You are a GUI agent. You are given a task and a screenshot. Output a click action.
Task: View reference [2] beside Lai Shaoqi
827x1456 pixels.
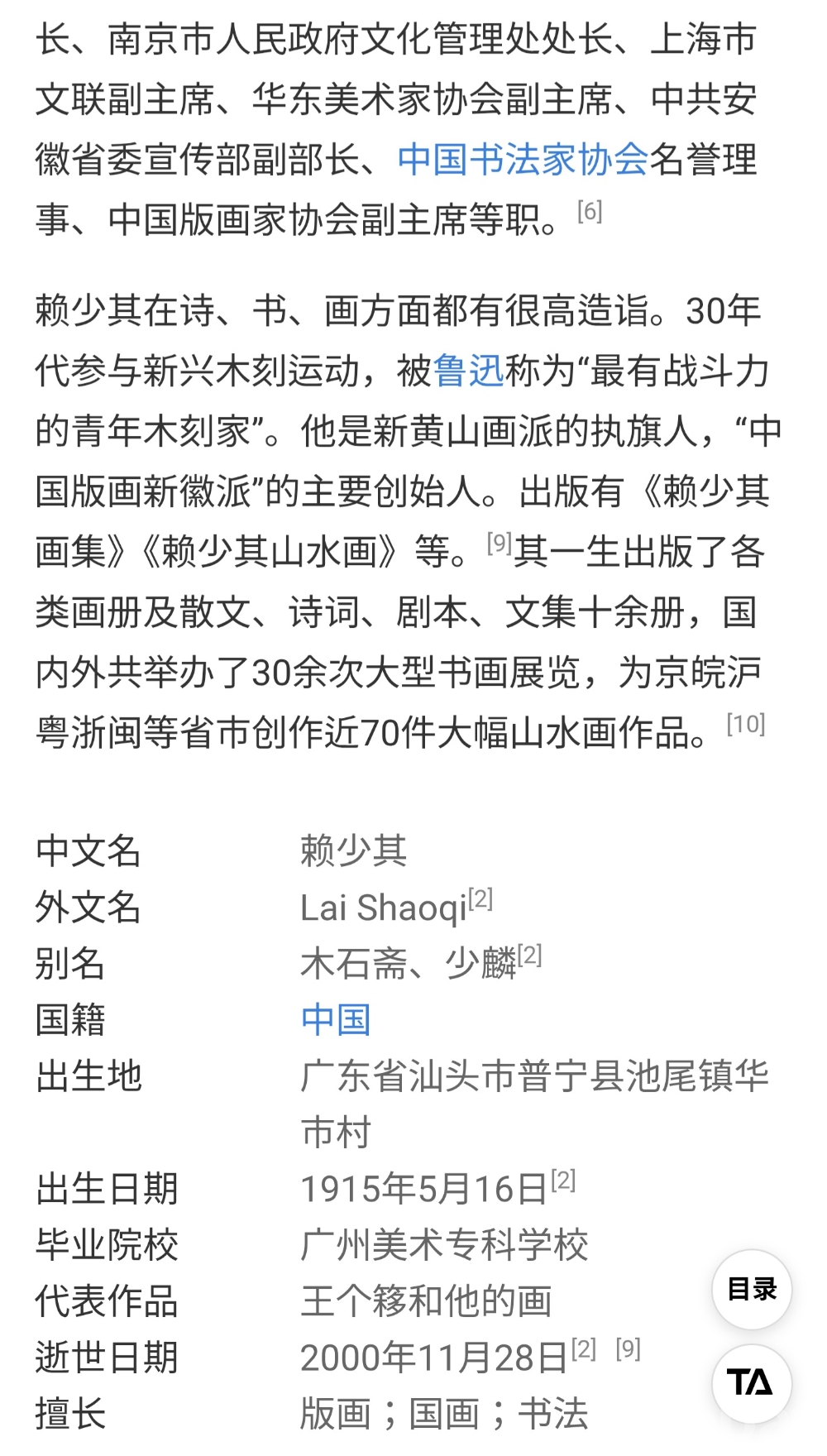click(480, 898)
